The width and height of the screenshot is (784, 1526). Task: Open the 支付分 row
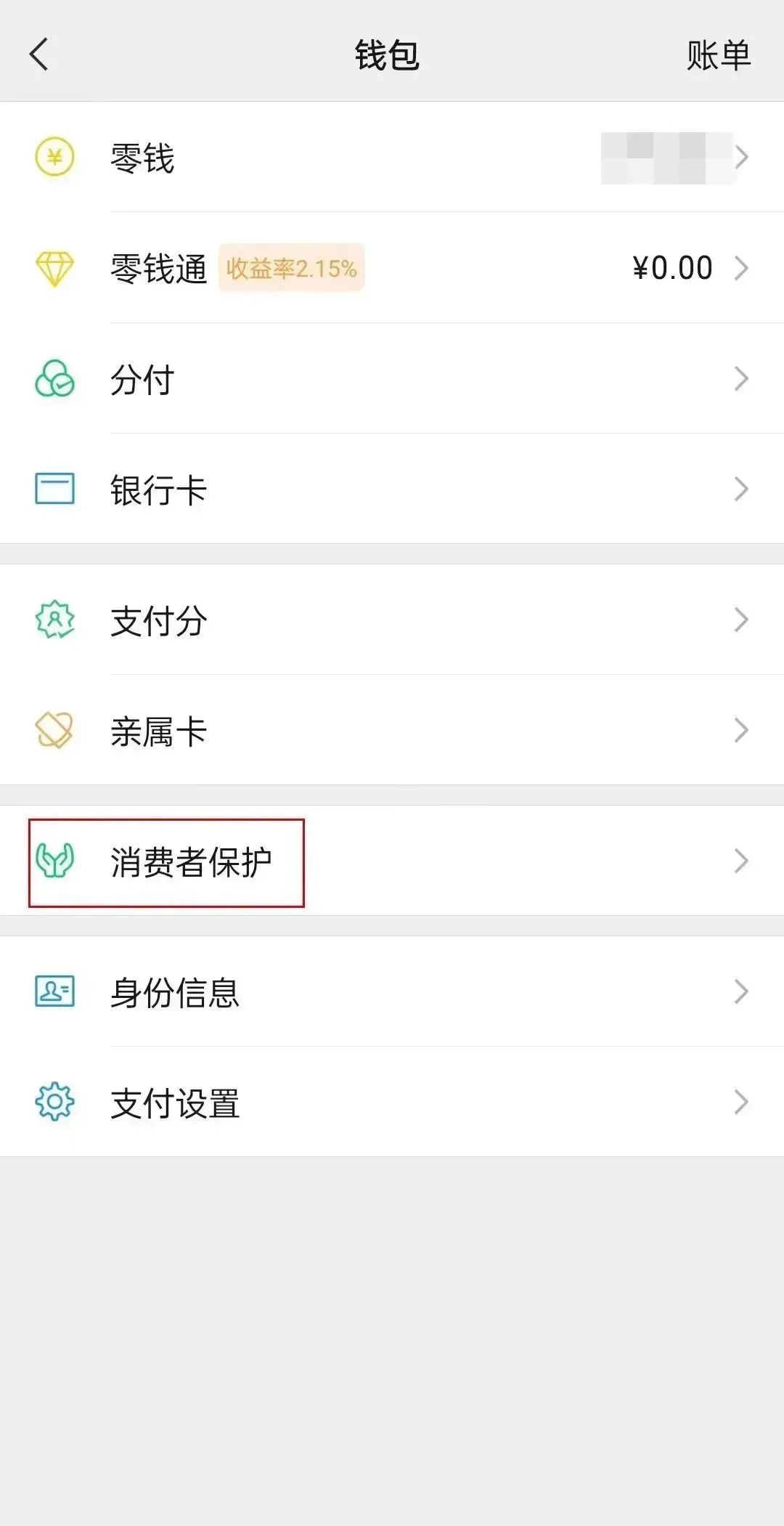(392, 620)
